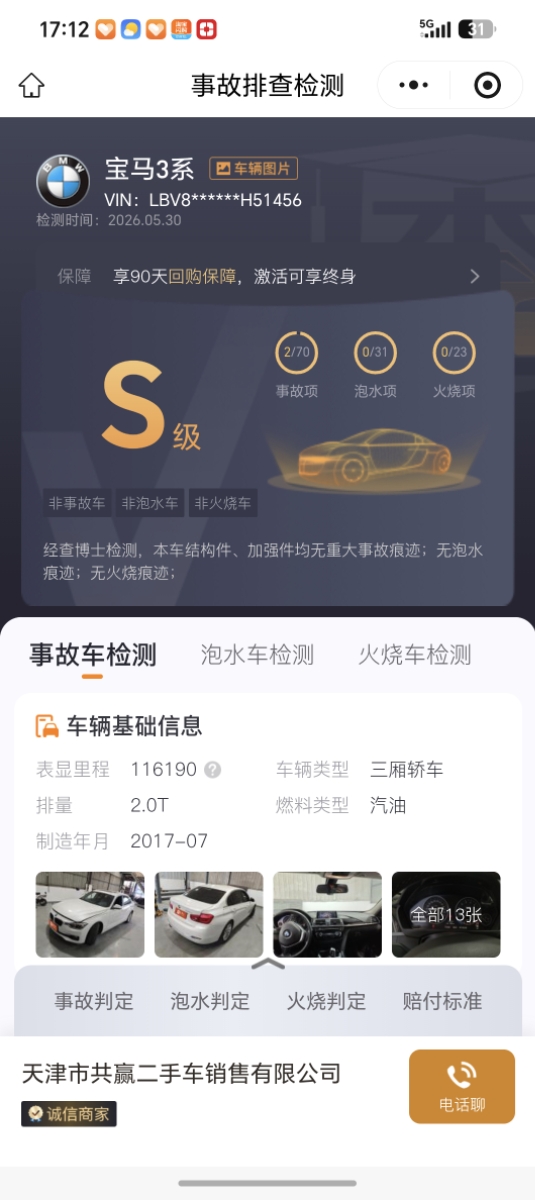The height and width of the screenshot is (1200, 535).
Task: Switch to the 事故车检测 tab
Action: 93,655
